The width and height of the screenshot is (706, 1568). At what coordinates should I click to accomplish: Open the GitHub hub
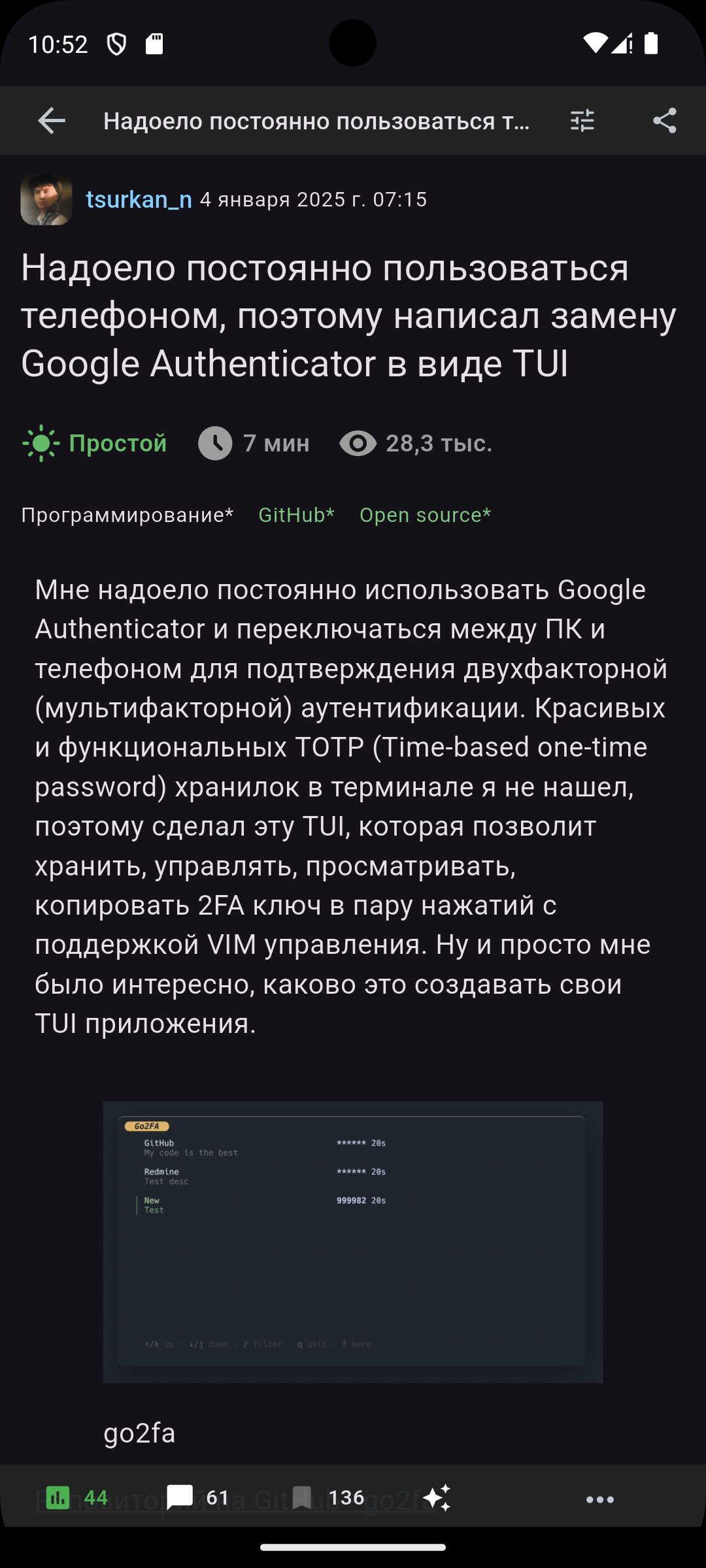coord(296,515)
